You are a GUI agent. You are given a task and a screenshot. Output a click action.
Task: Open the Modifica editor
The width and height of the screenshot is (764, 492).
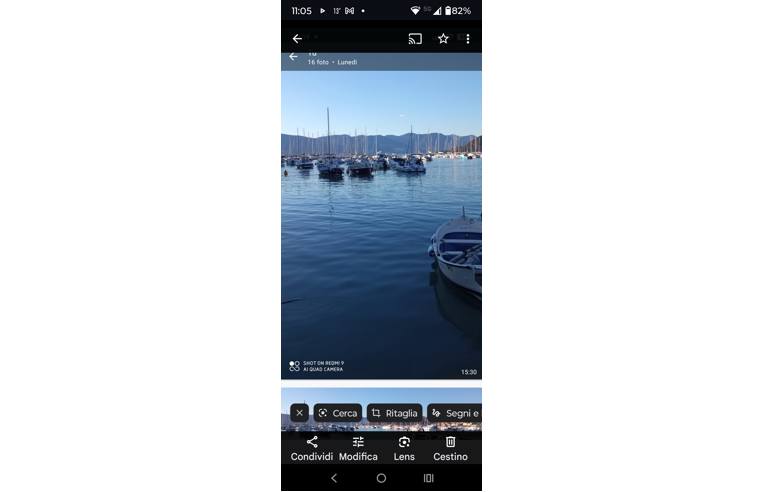pos(358,448)
